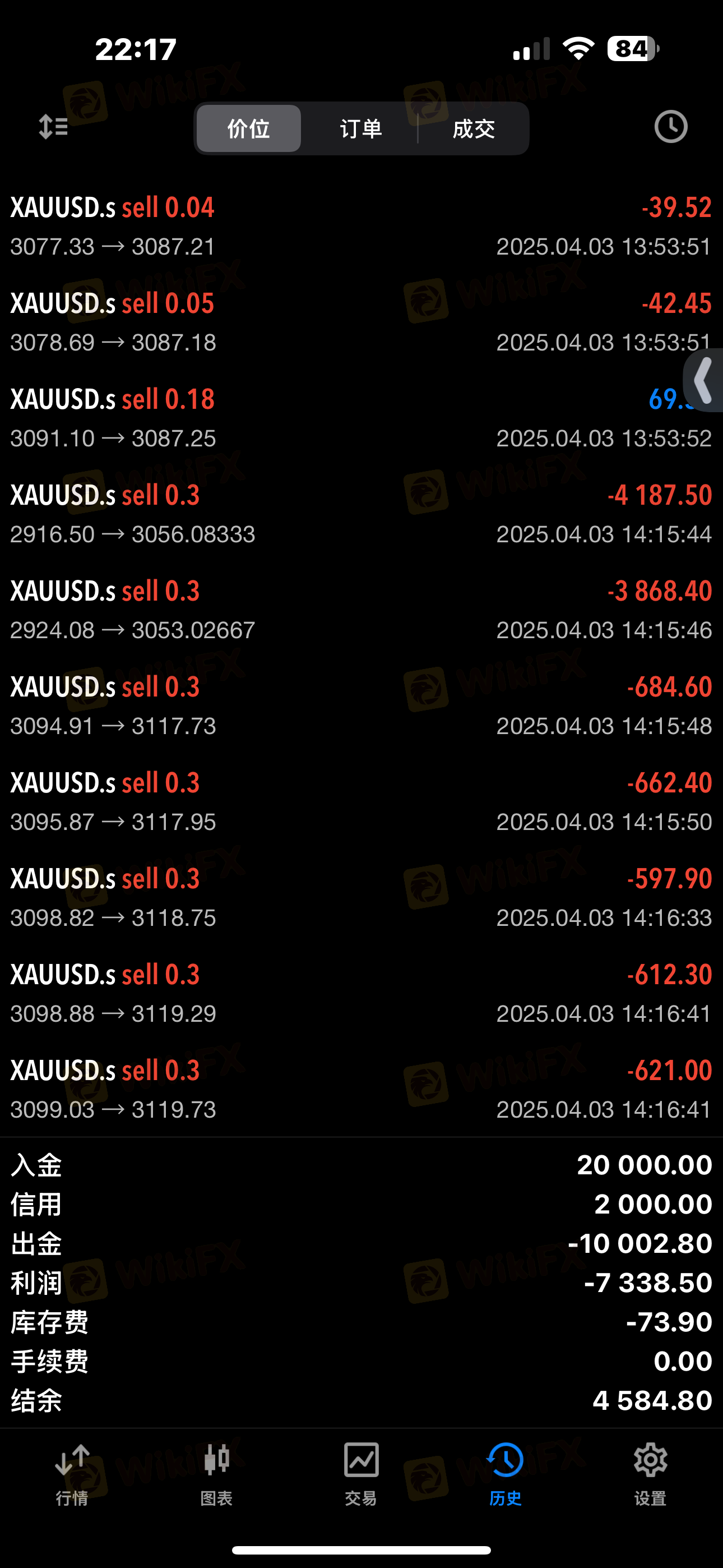Open the sort options icon
The image size is (723, 1568).
[x=53, y=127]
